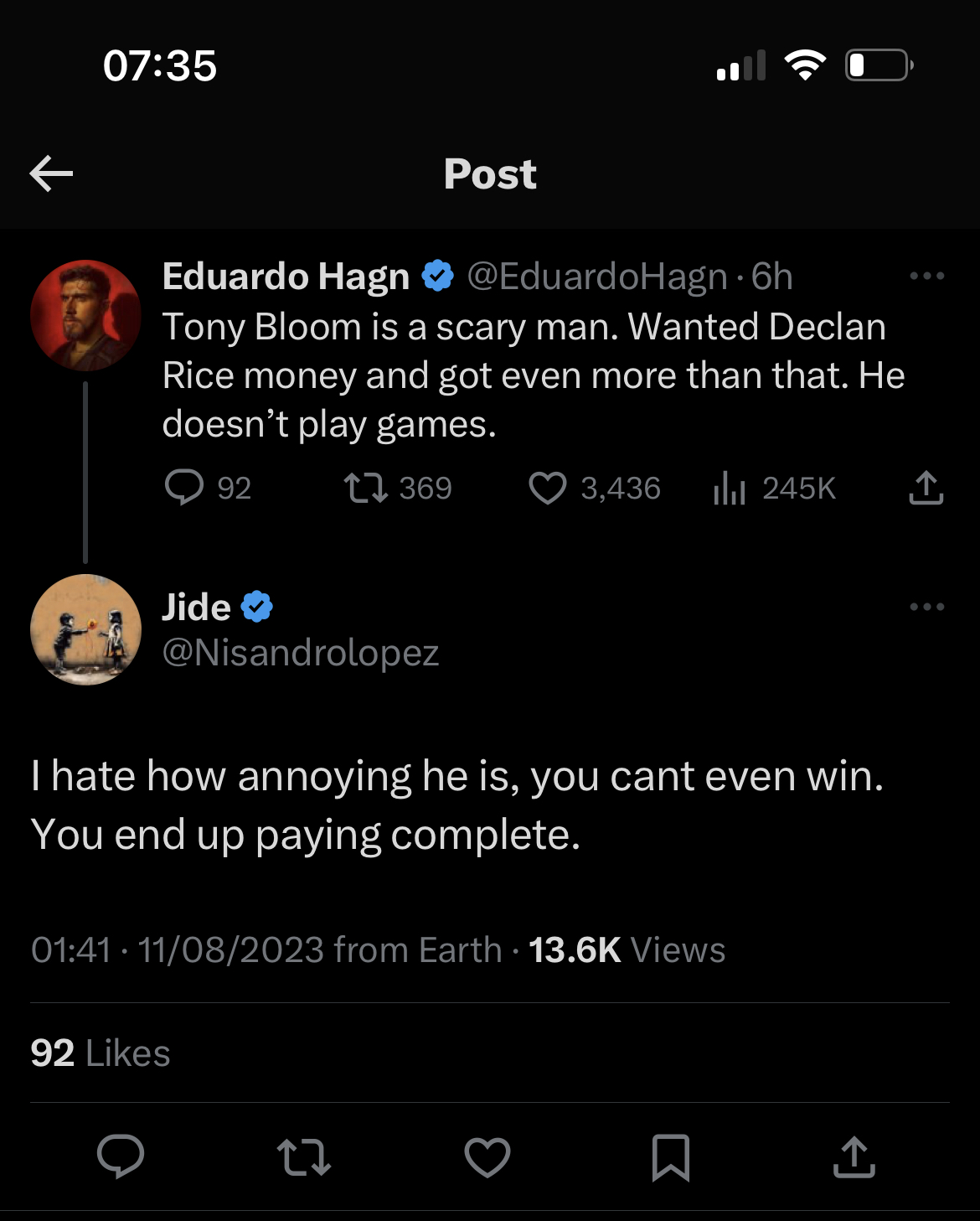Share Eduardo Hagn's post
Screen dimensions: 980x1221
(926, 488)
